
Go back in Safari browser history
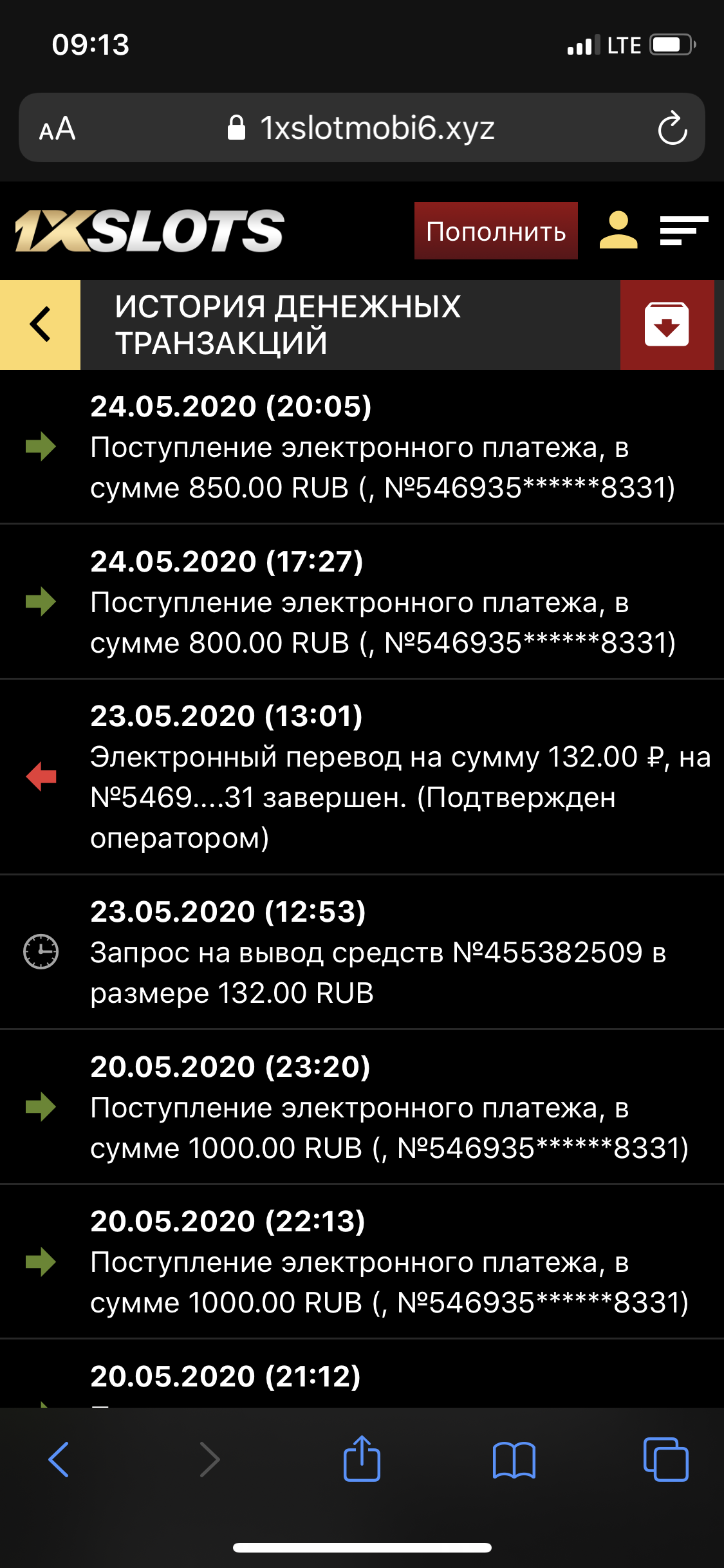[59, 1459]
